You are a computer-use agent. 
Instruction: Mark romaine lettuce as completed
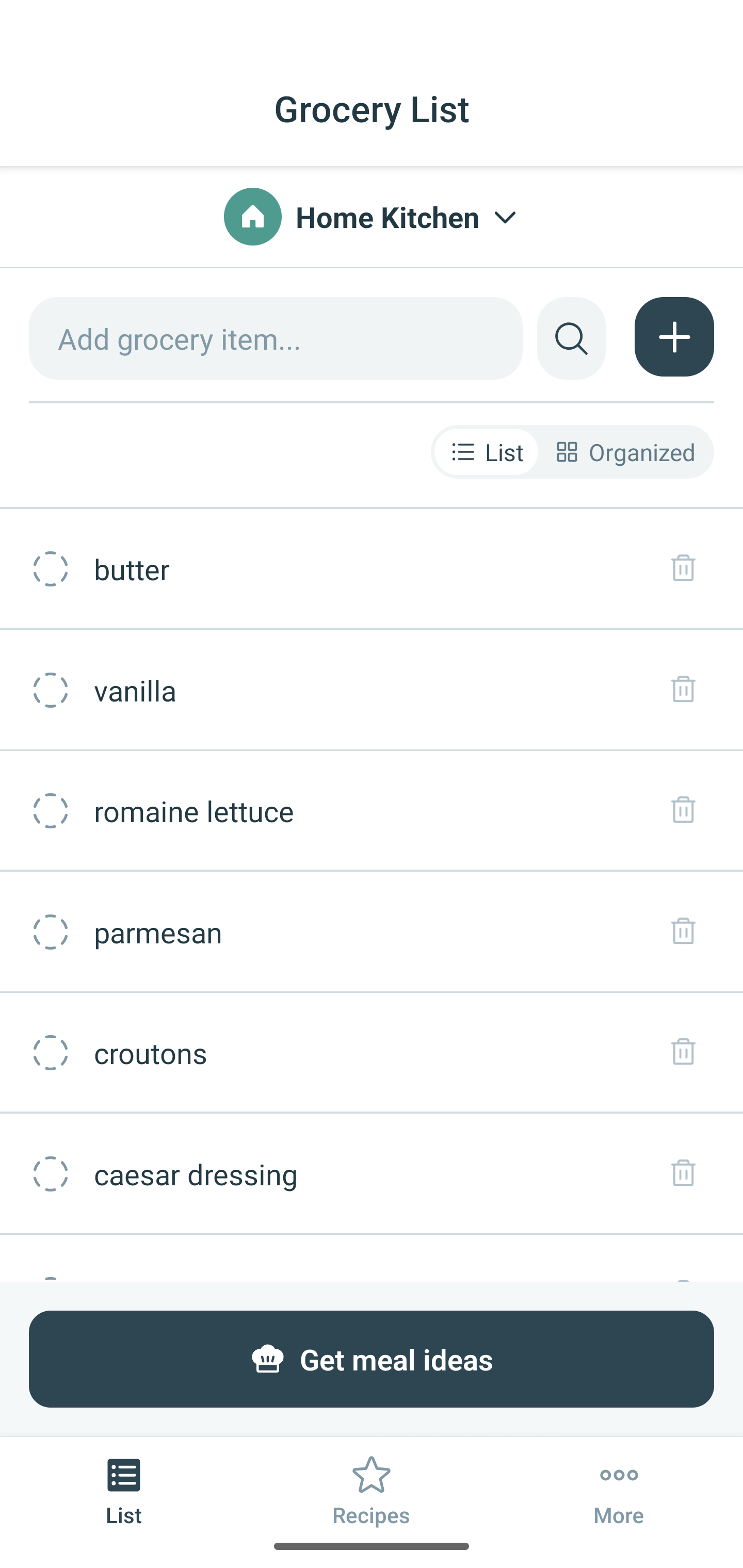pyautogui.click(x=51, y=811)
